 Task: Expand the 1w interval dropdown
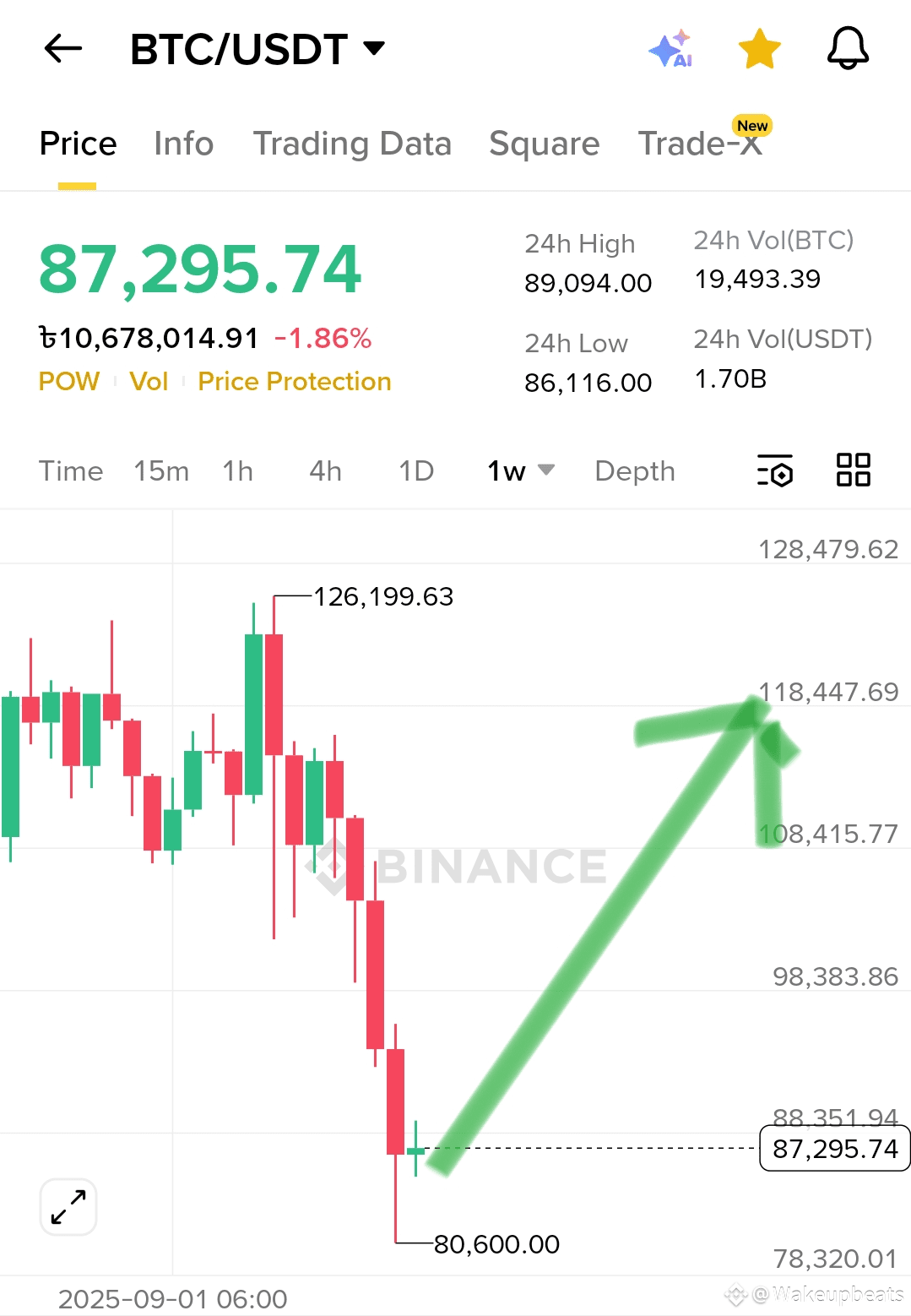[x=521, y=471]
